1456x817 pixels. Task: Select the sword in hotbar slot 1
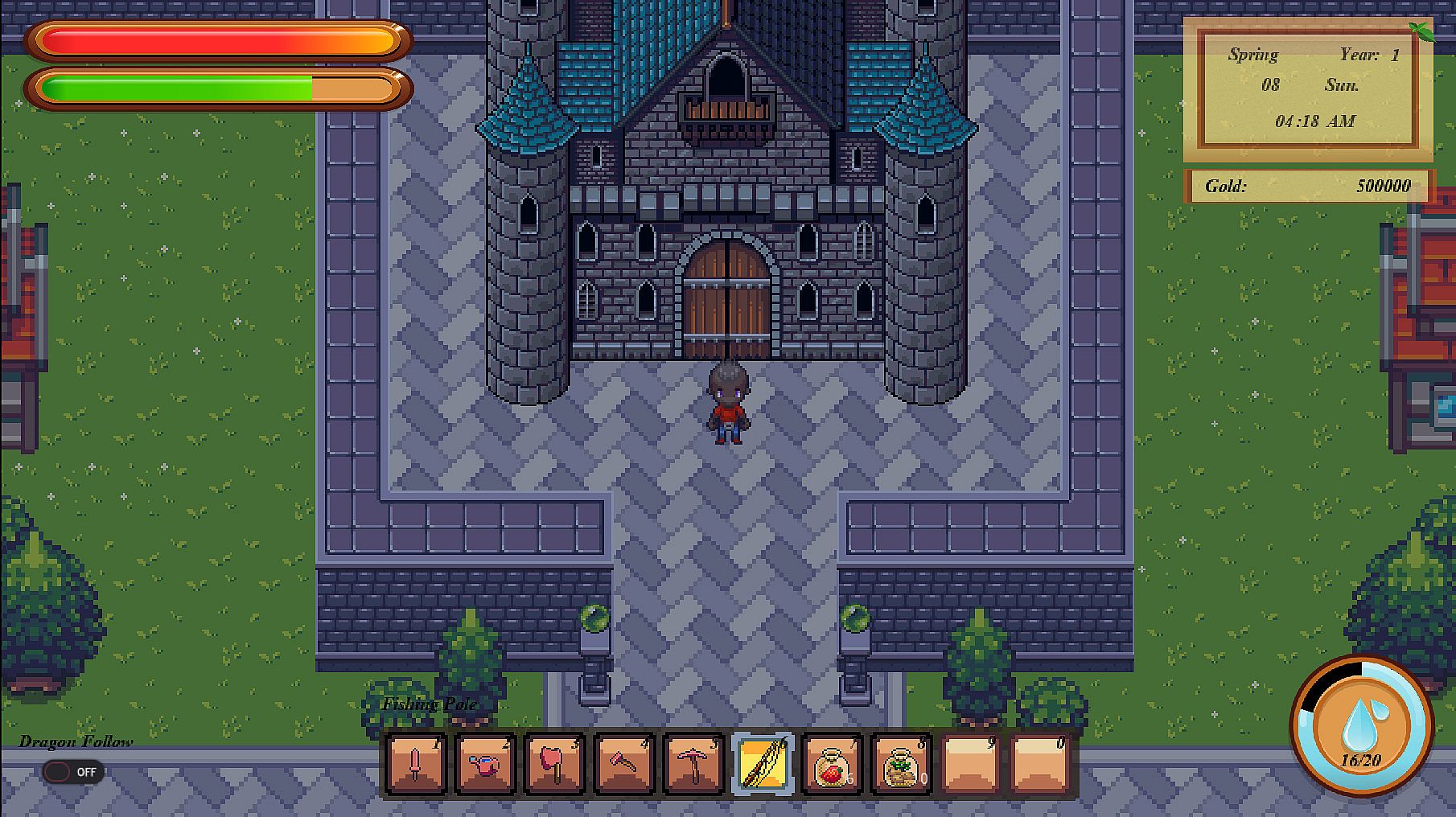(416, 763)
